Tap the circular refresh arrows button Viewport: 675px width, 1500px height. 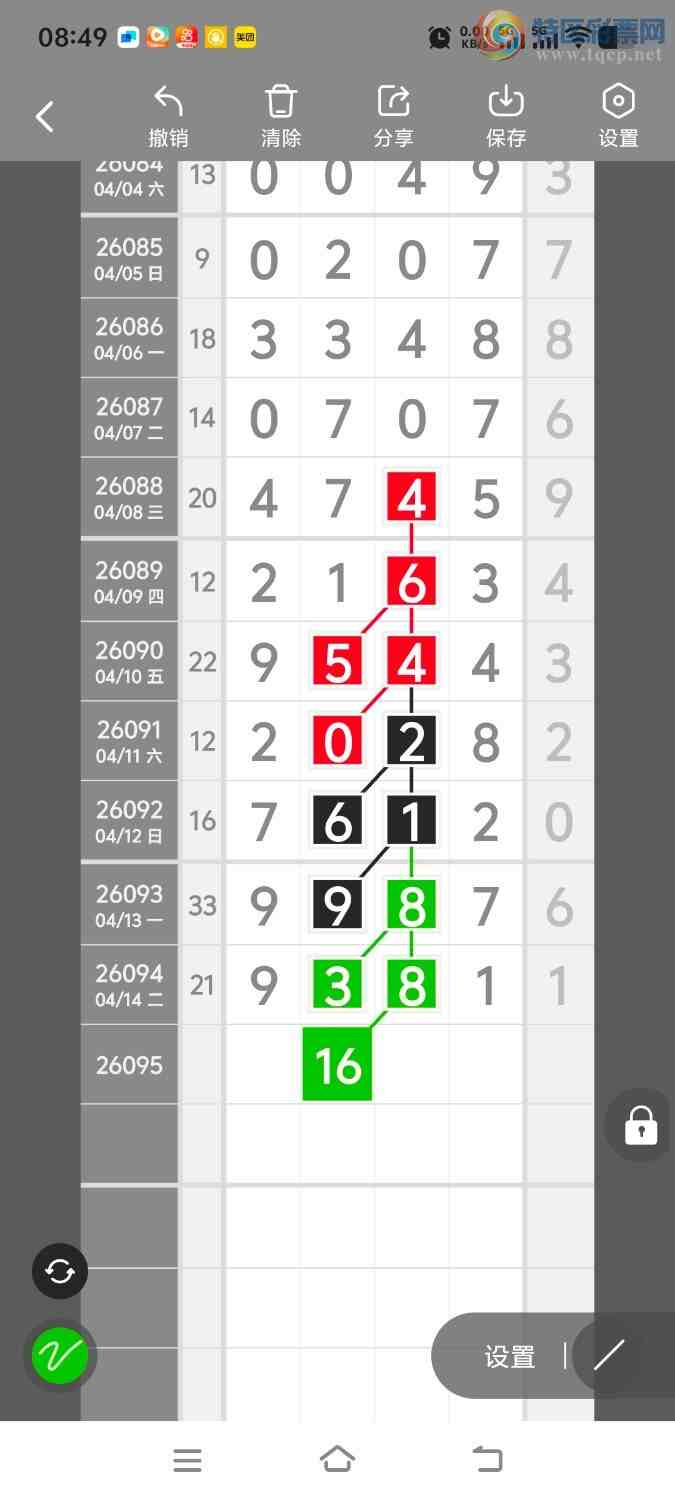point(60,1271)
